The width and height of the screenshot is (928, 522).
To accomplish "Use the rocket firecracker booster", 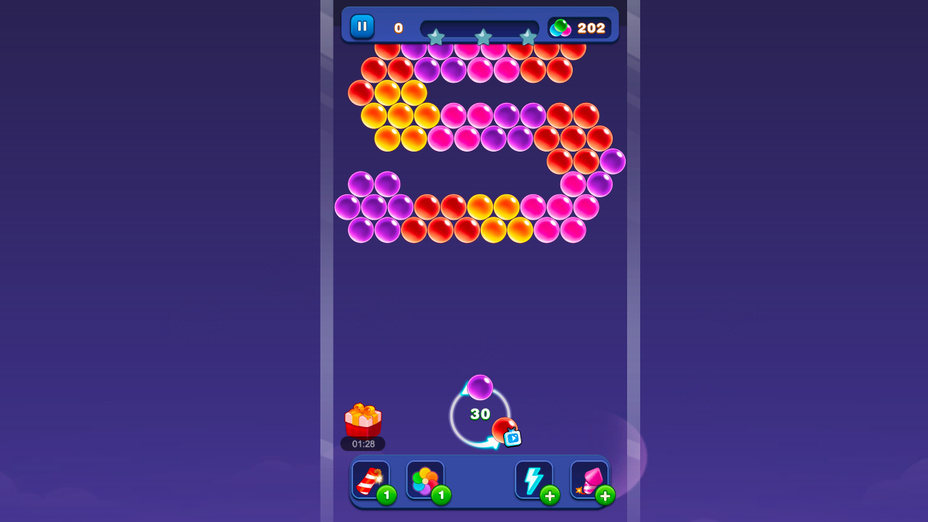I will click(370, 480).
